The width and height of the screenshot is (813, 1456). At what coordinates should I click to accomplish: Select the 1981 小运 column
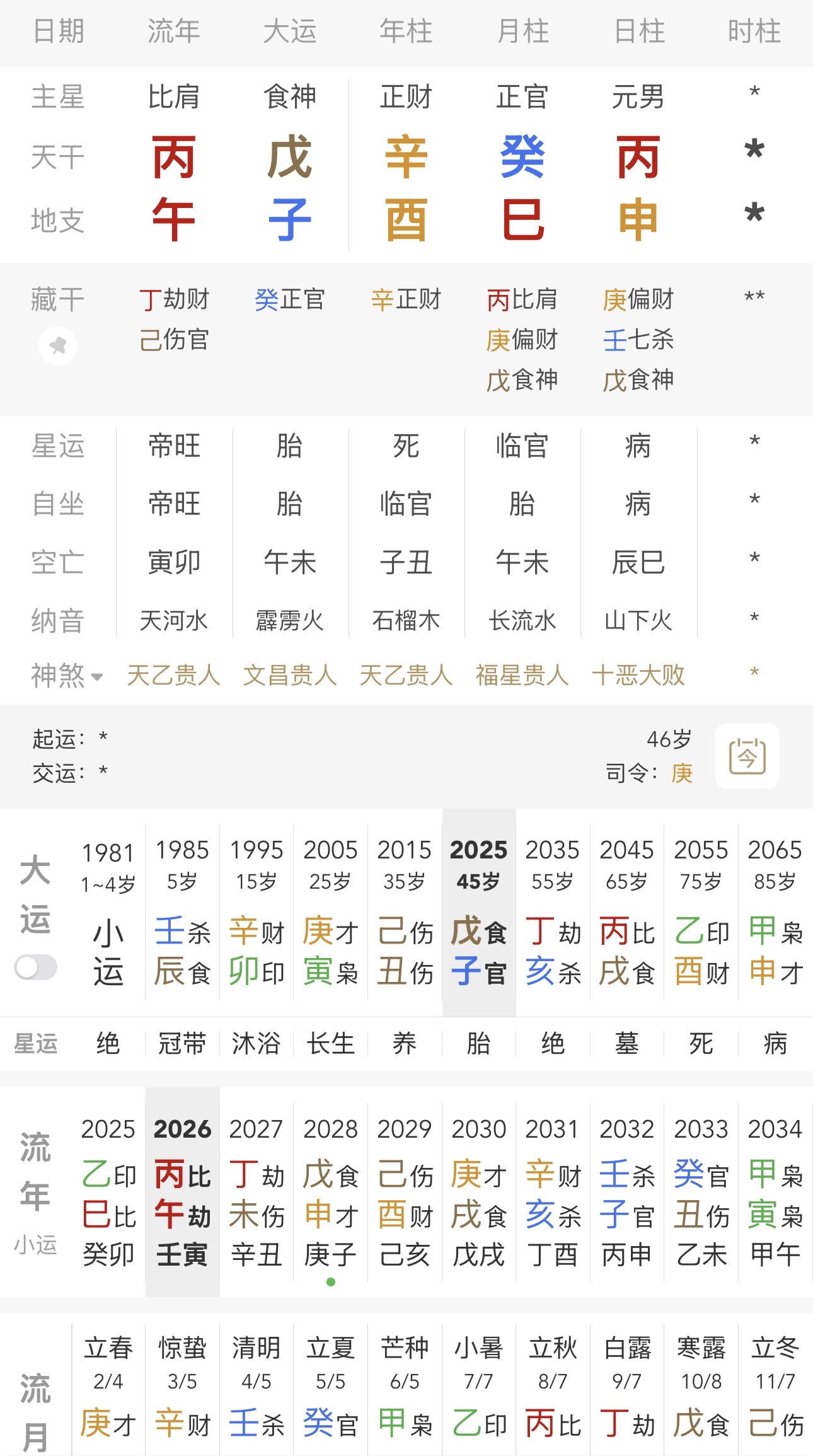coord(108,913)
